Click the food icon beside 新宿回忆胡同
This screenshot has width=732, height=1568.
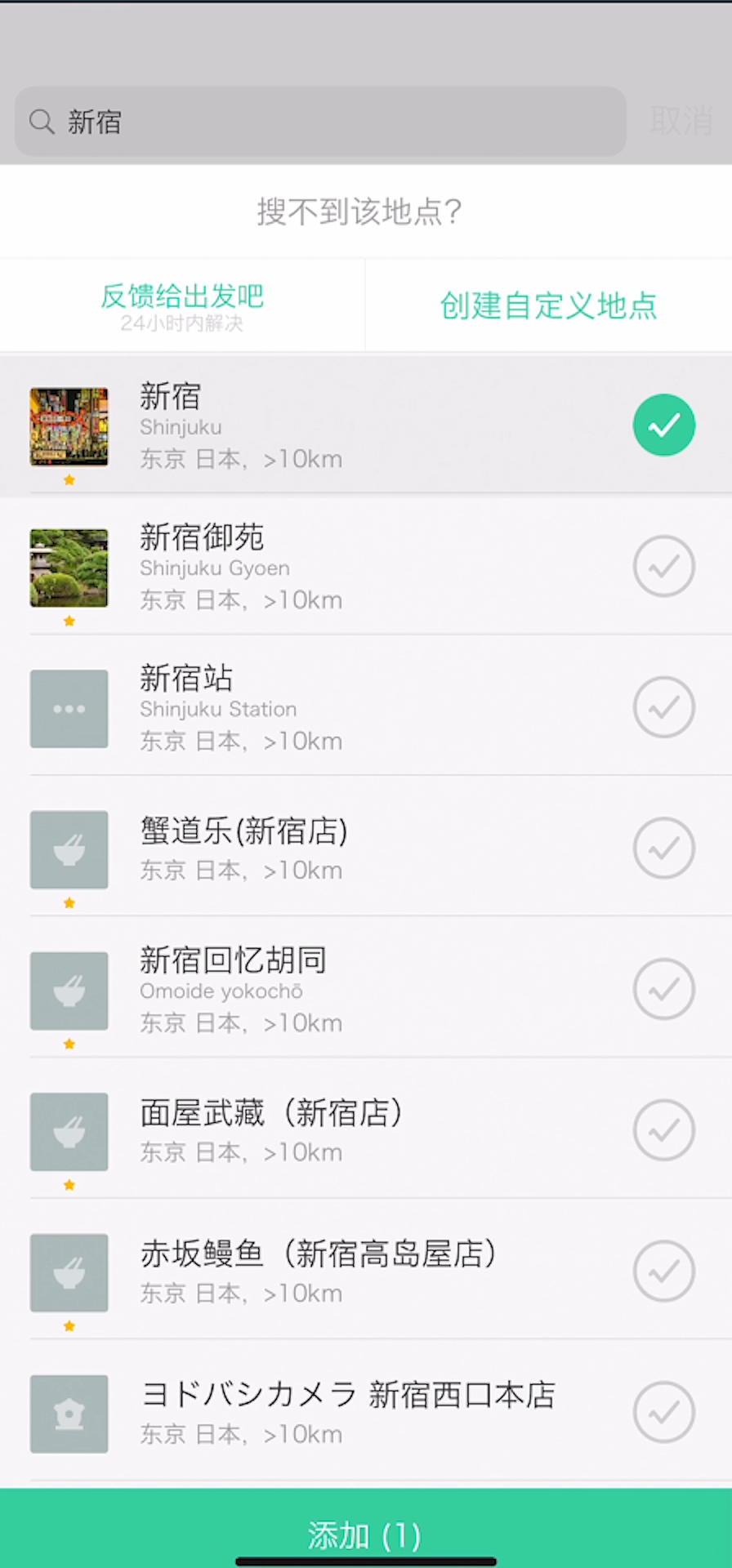tap(69, 990)
